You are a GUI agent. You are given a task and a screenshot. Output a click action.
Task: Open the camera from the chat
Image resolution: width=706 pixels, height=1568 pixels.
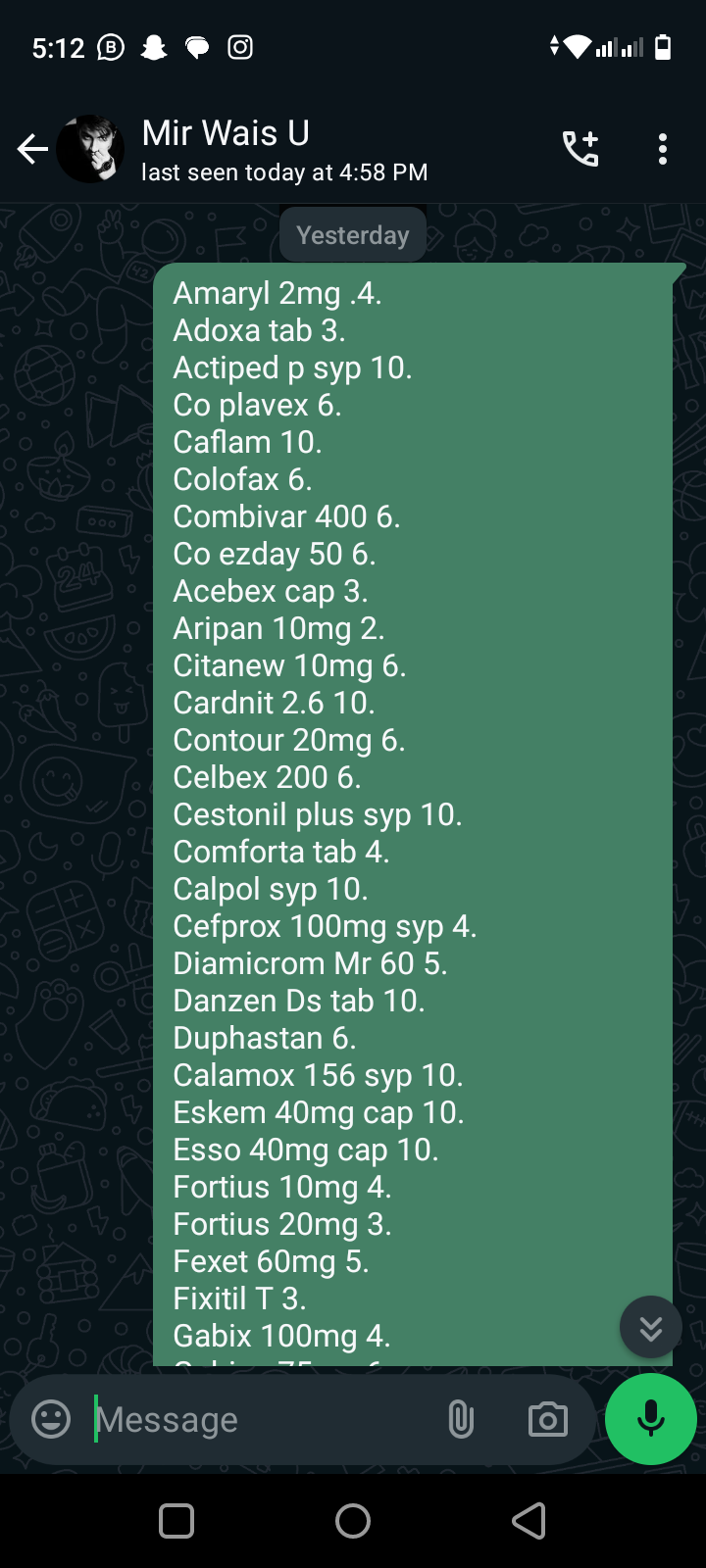pyautogui.click(x=547, y=1419)
